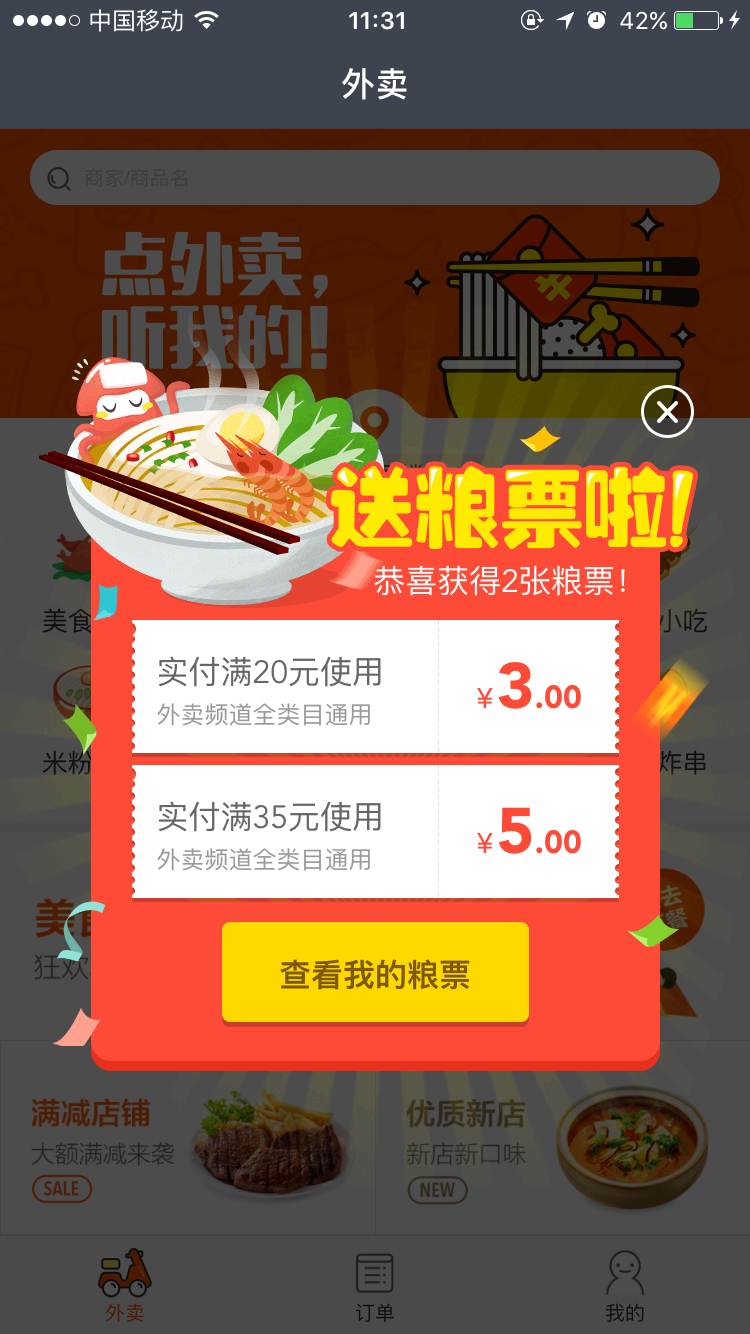Open the 实付满20元使用 ¥3.00 coupon

375,686
